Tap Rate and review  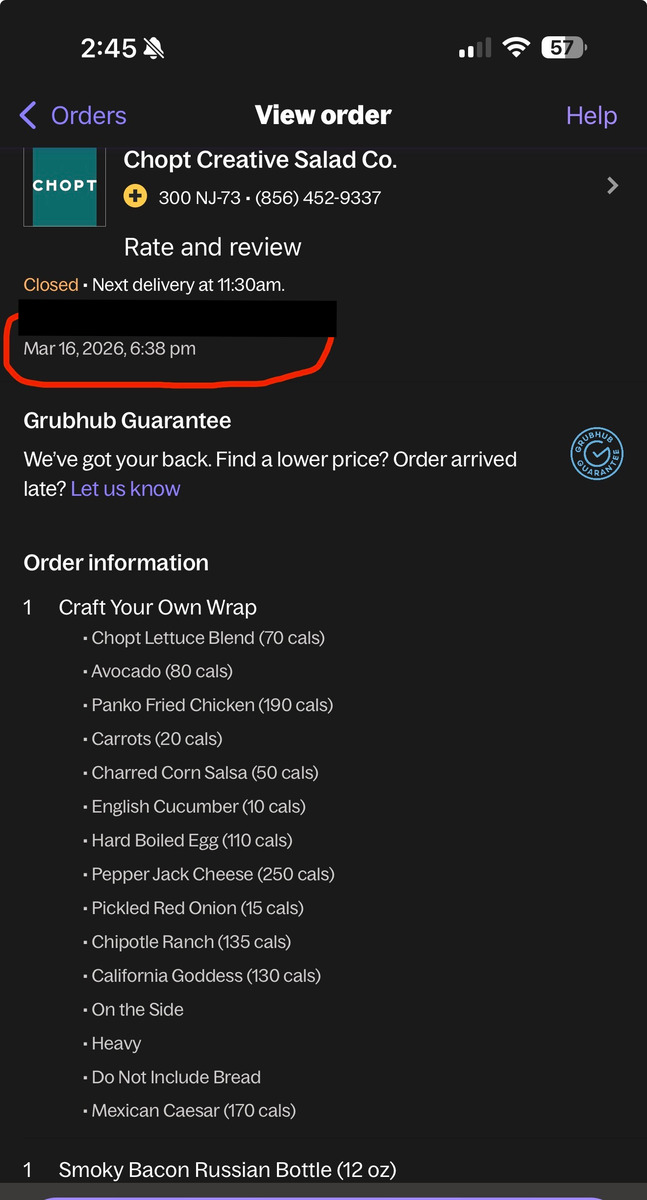point(212,247)
